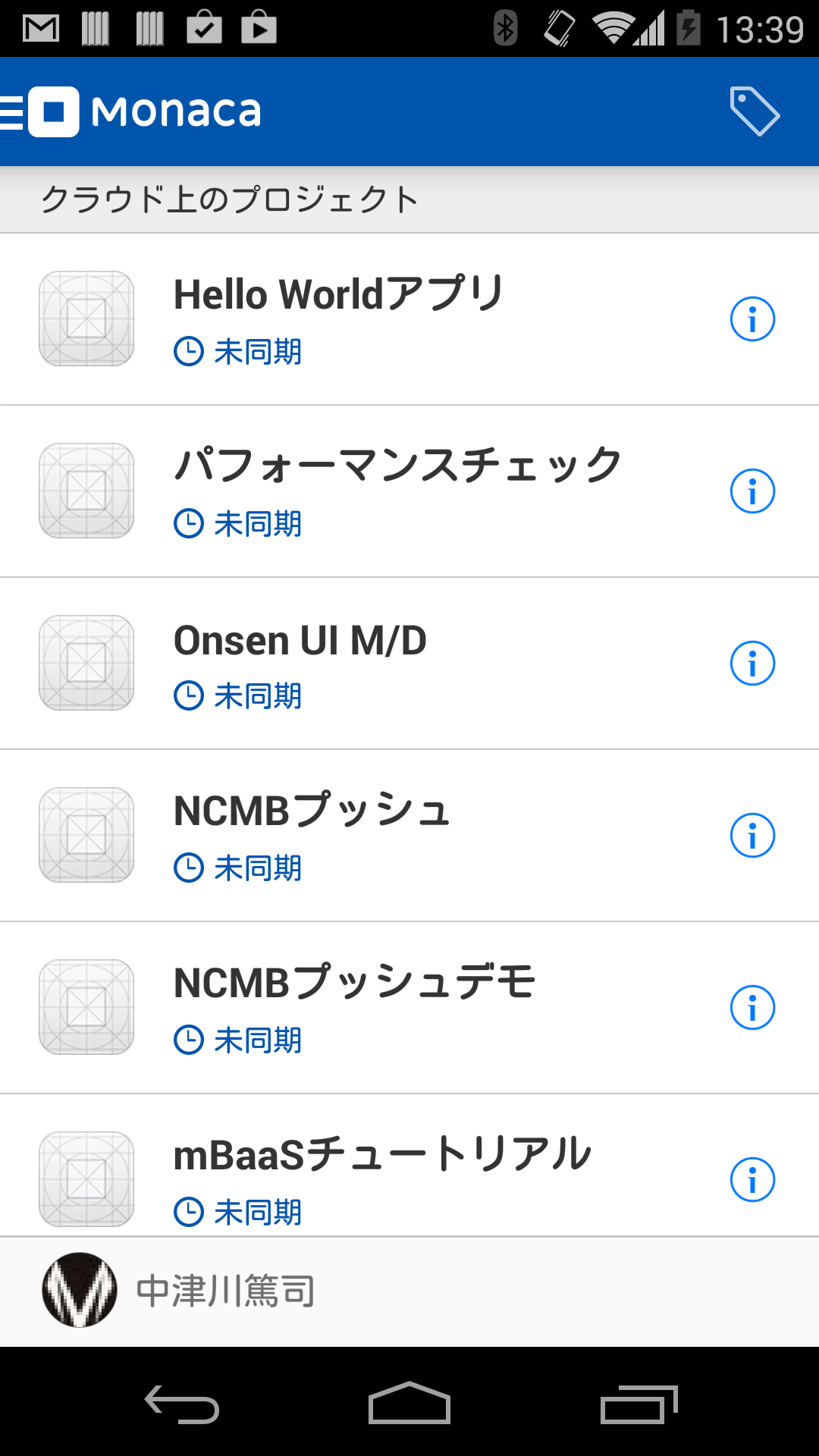Show info for パフォーマンスチェック
The image size is (819, 1456).
click(752, 491)
